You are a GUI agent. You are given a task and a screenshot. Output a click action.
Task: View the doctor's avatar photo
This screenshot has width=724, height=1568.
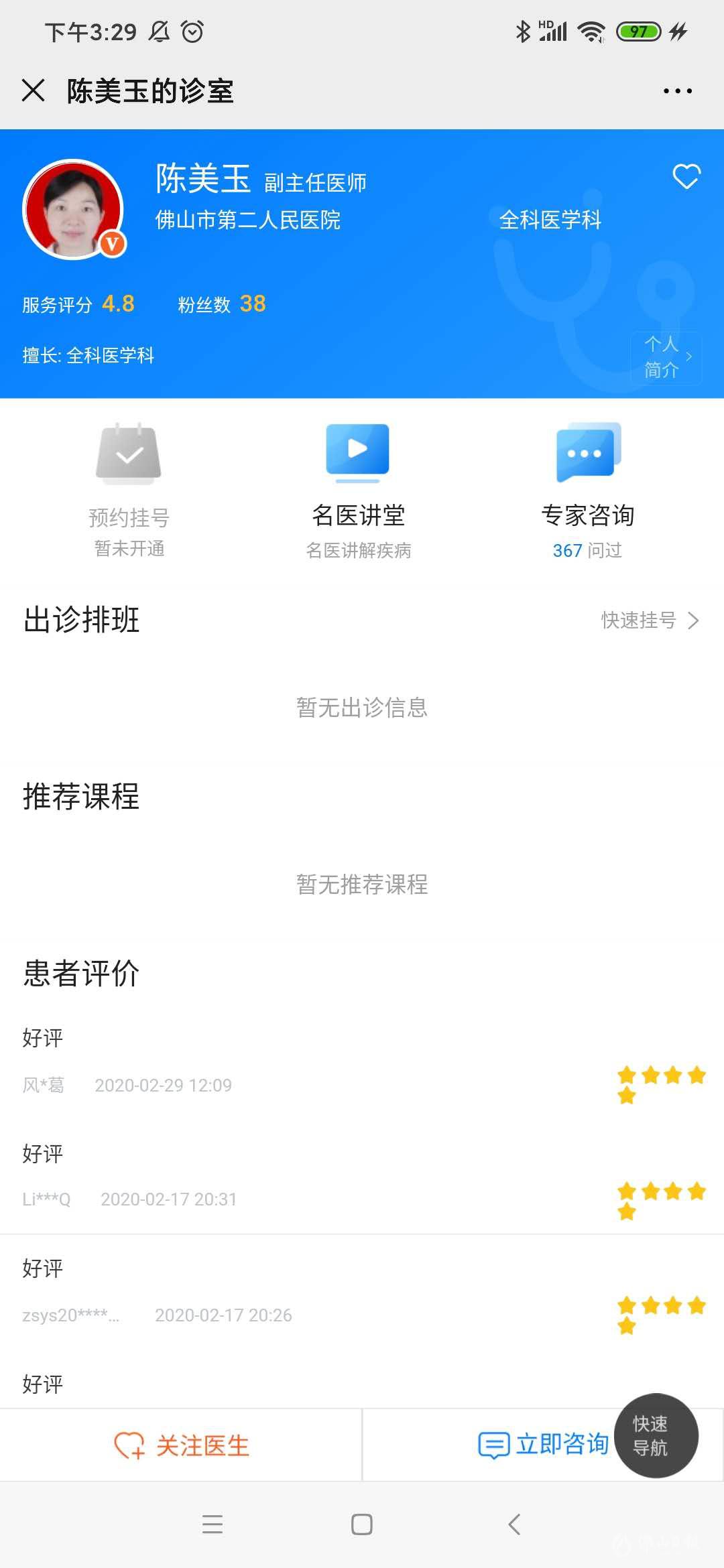pos(74,209)
